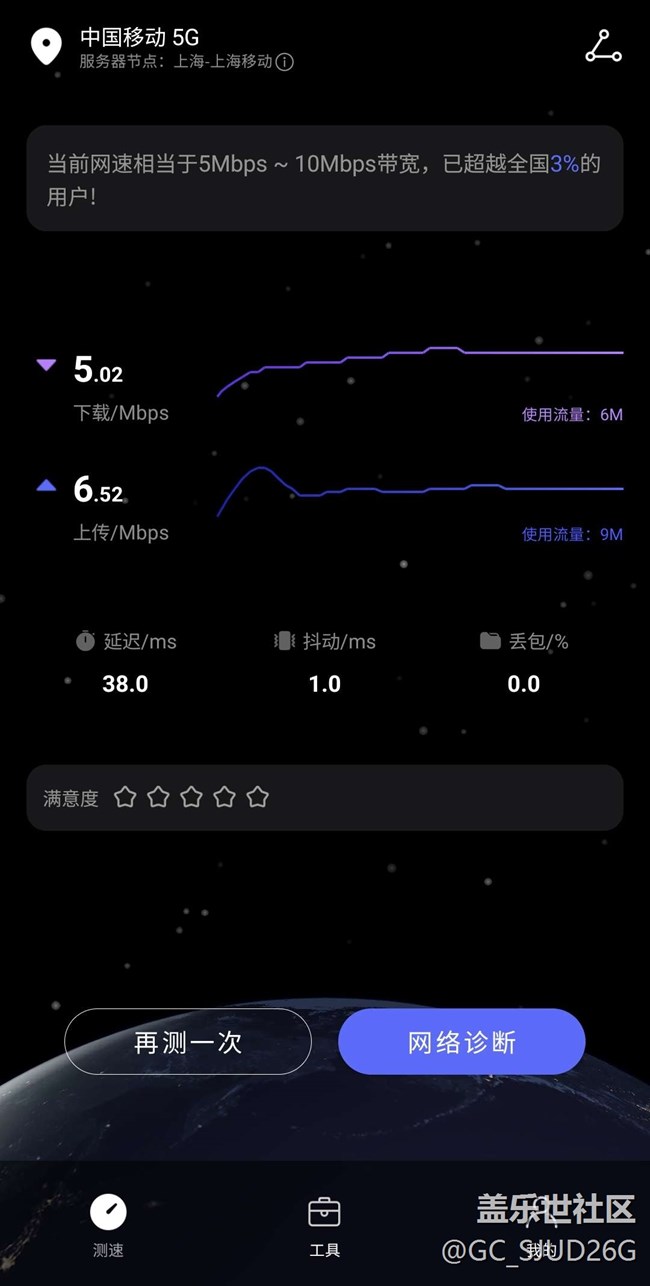Image resolution: width=650 pixels, height=1286 pixels.
Task: Tap 再测一次 to retest speed
Action: point(188,1042)
